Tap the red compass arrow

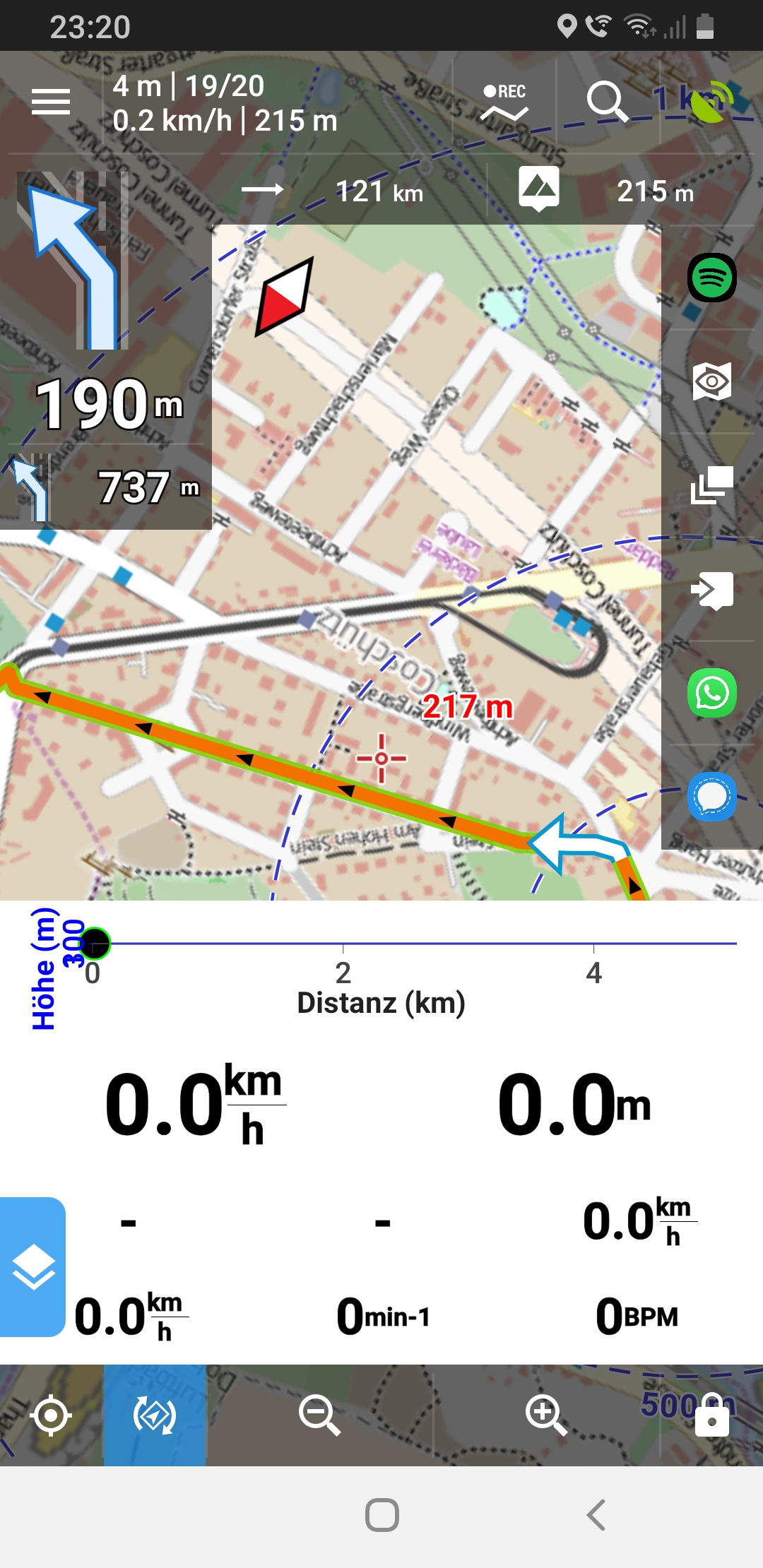tap(285, 297)
